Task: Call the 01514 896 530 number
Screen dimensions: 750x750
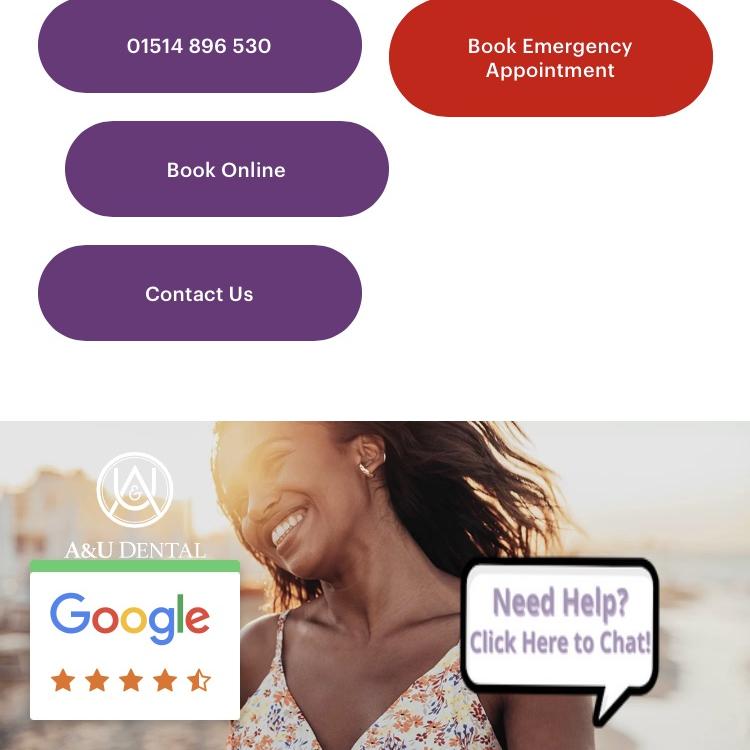Action: (x=199, y=46)
